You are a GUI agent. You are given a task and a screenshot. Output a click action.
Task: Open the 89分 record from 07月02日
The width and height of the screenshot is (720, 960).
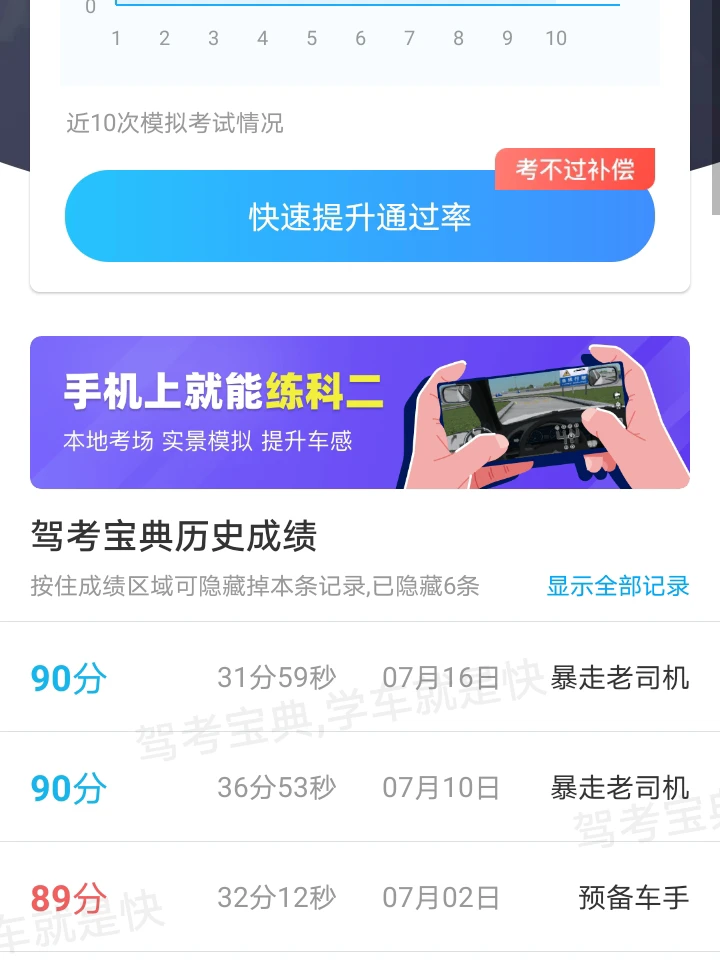(359, 897)
